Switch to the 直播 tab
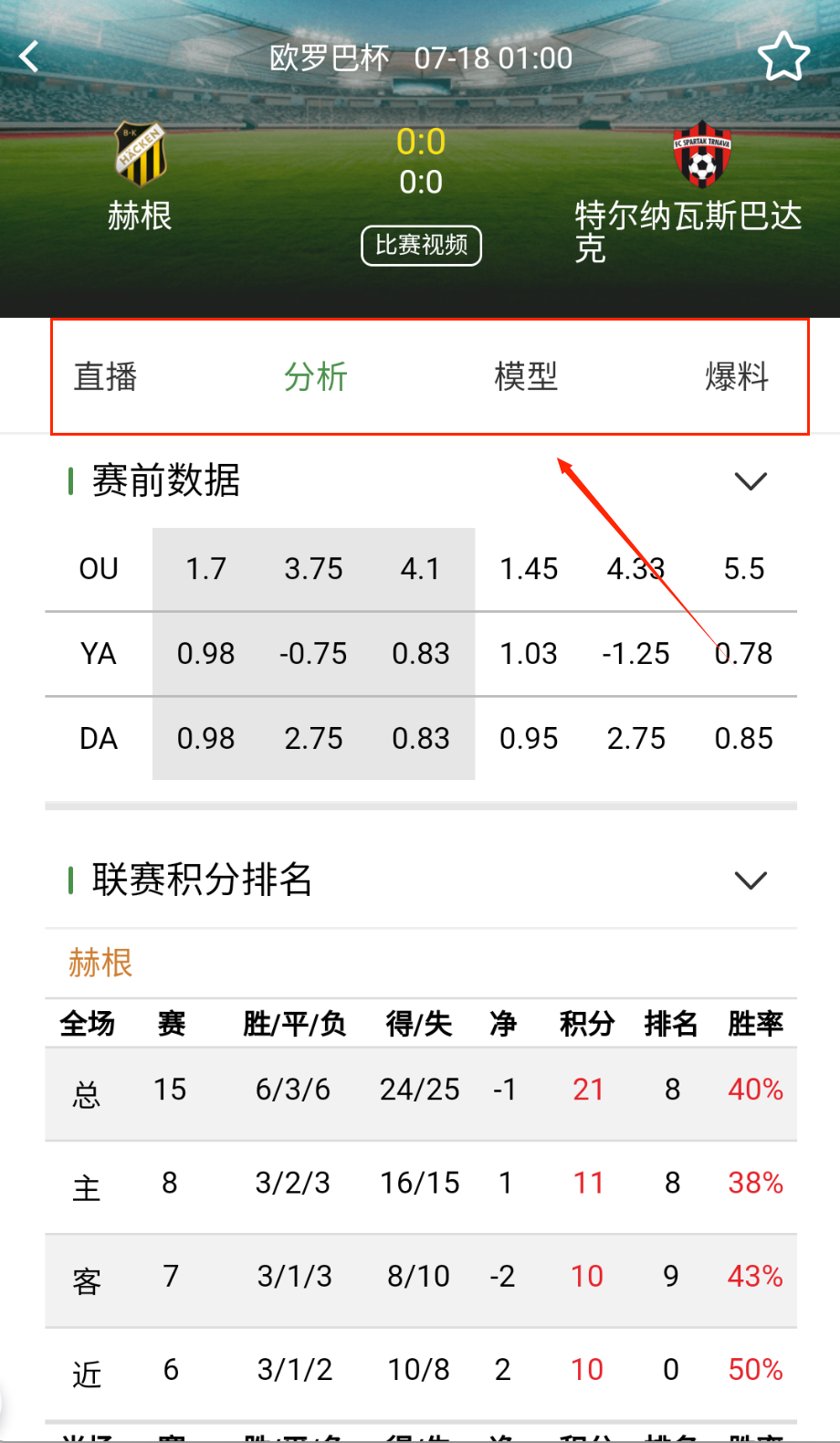The width and height of the screenshot is (840, 1443). [106, 376]
